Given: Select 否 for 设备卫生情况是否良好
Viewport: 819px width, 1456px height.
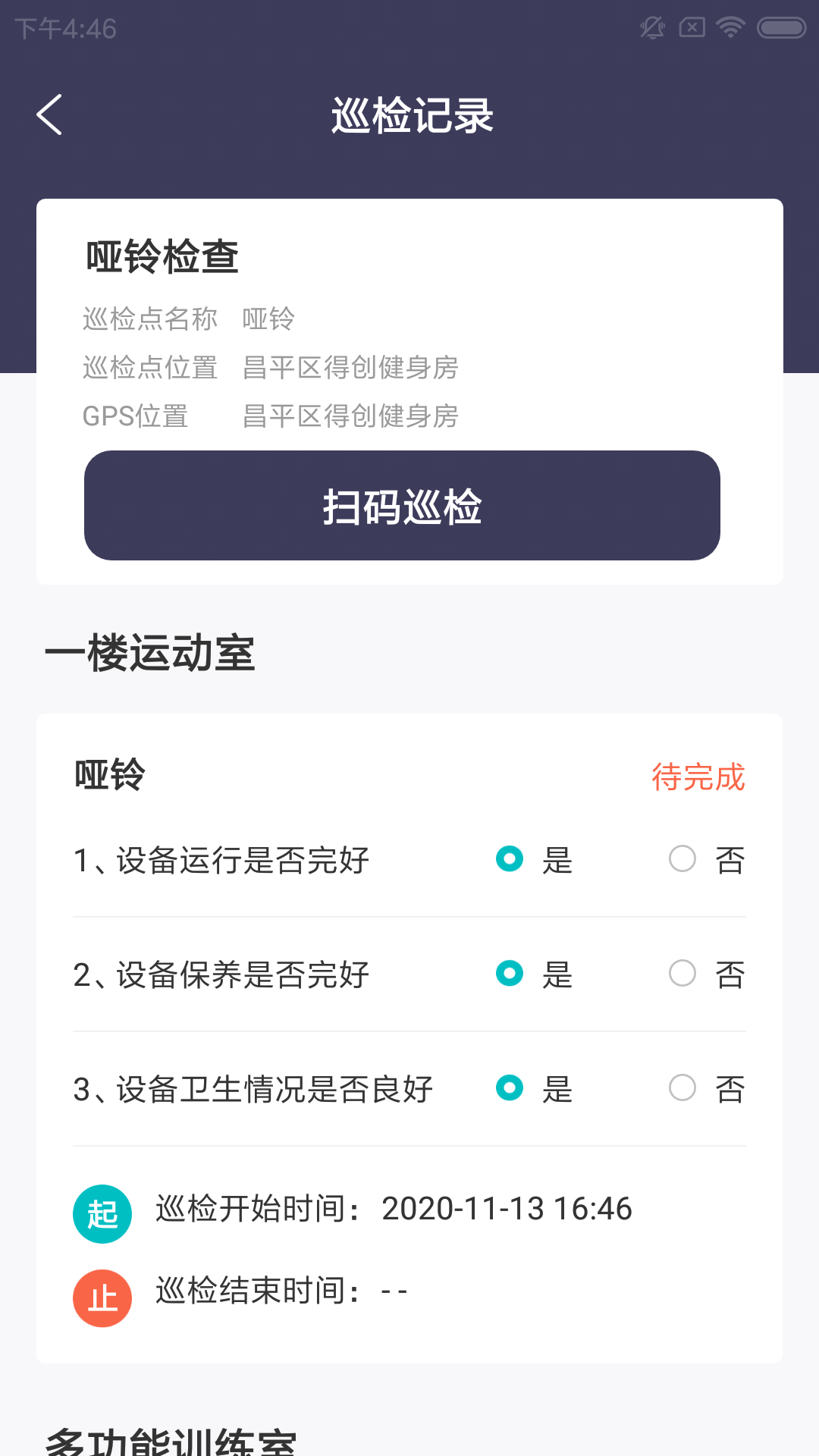Looking at the screenshot, I should [x=682, y=1088].
